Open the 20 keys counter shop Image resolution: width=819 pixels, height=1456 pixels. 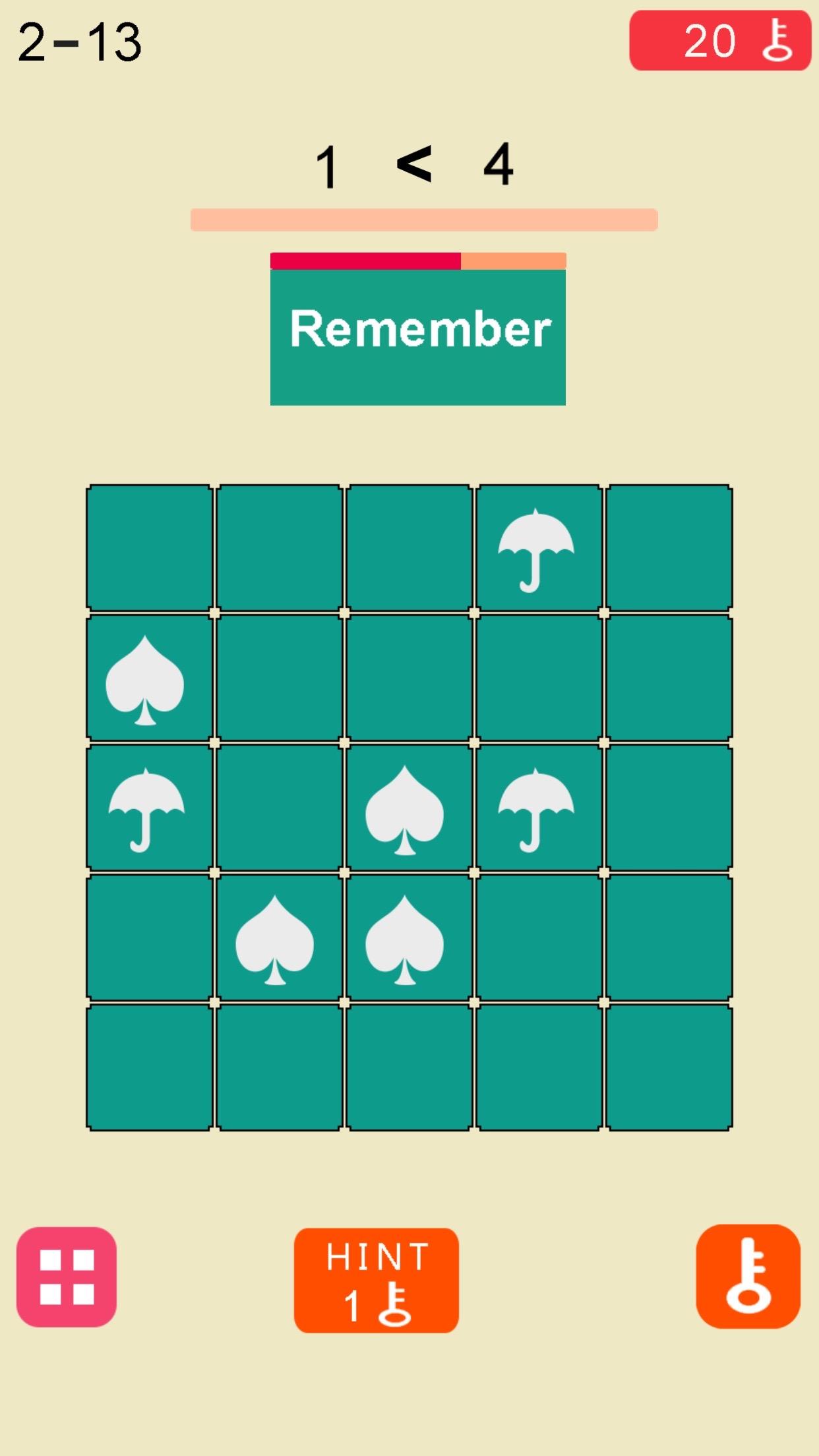tap(719, 41)
